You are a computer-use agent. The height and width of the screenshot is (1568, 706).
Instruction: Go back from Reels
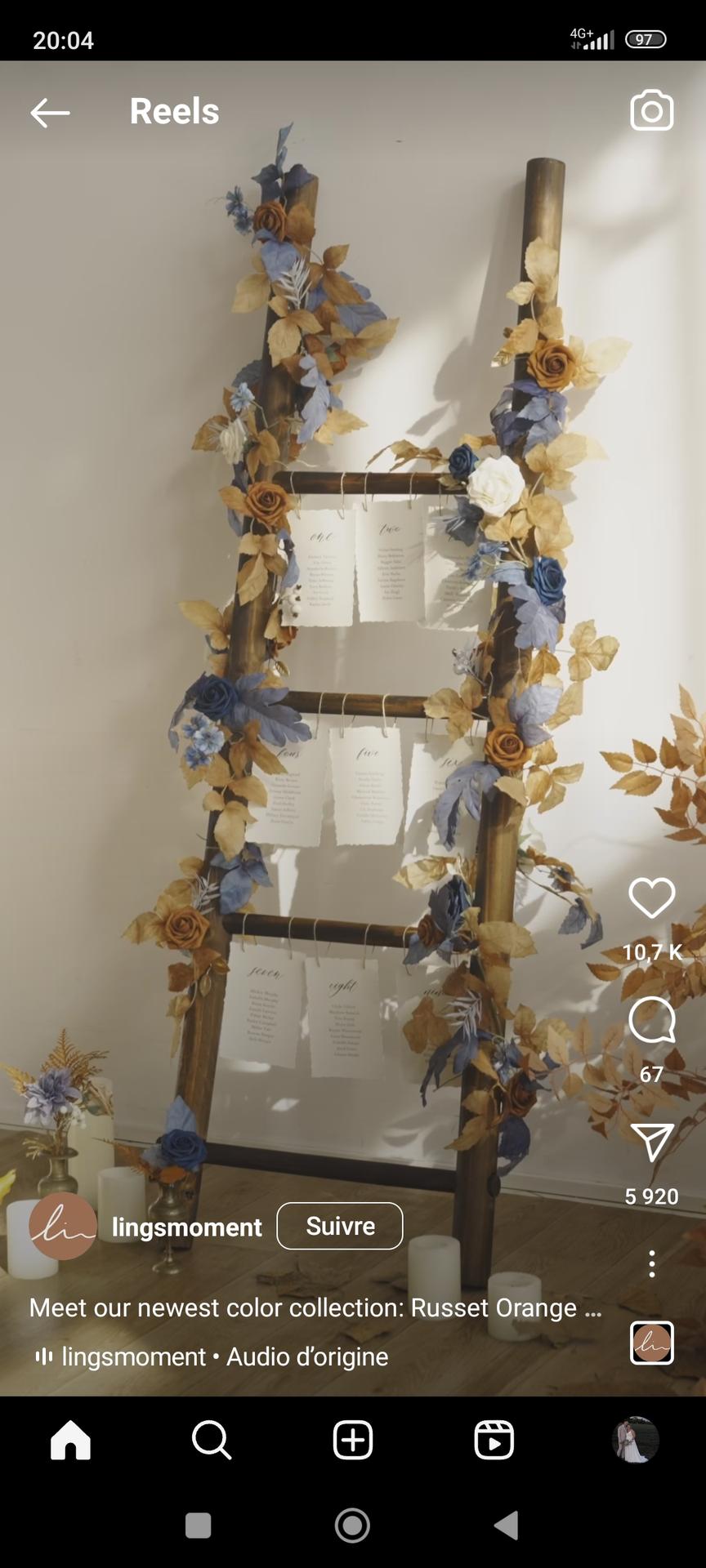50,113
